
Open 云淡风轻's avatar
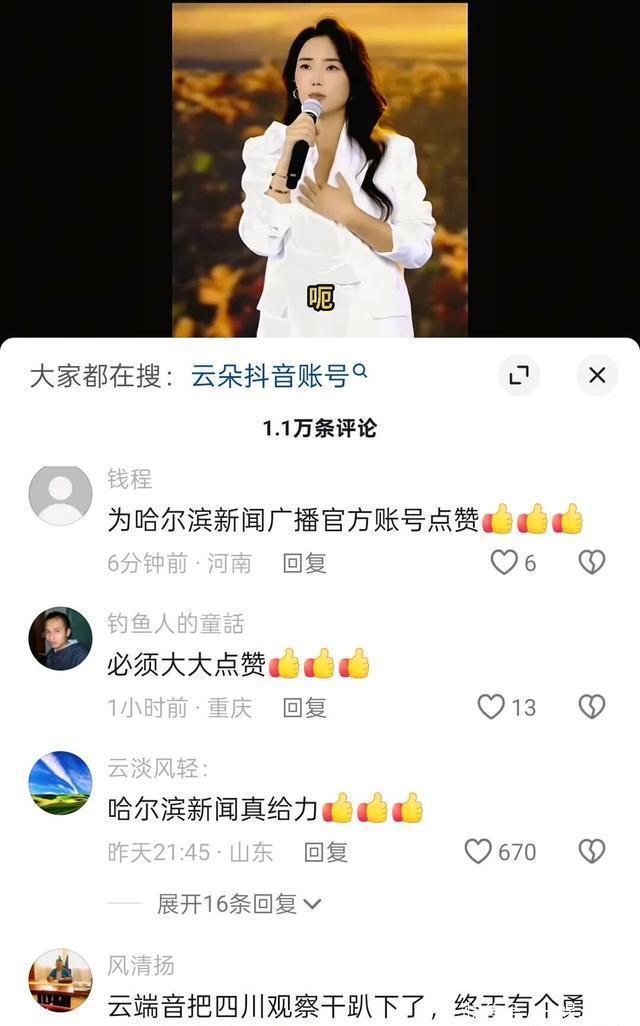tap(60, 783)
